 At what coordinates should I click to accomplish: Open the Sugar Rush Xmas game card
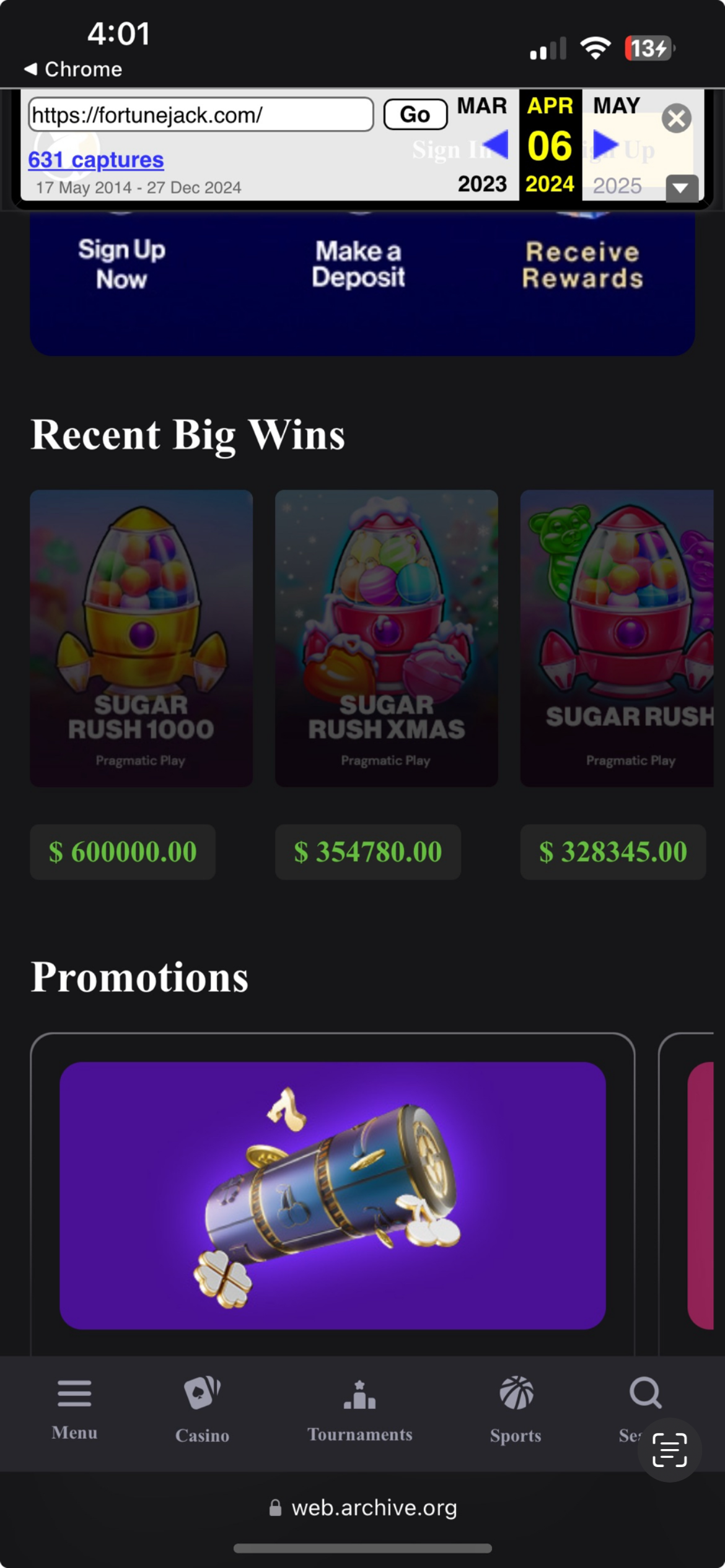point(386,638)
